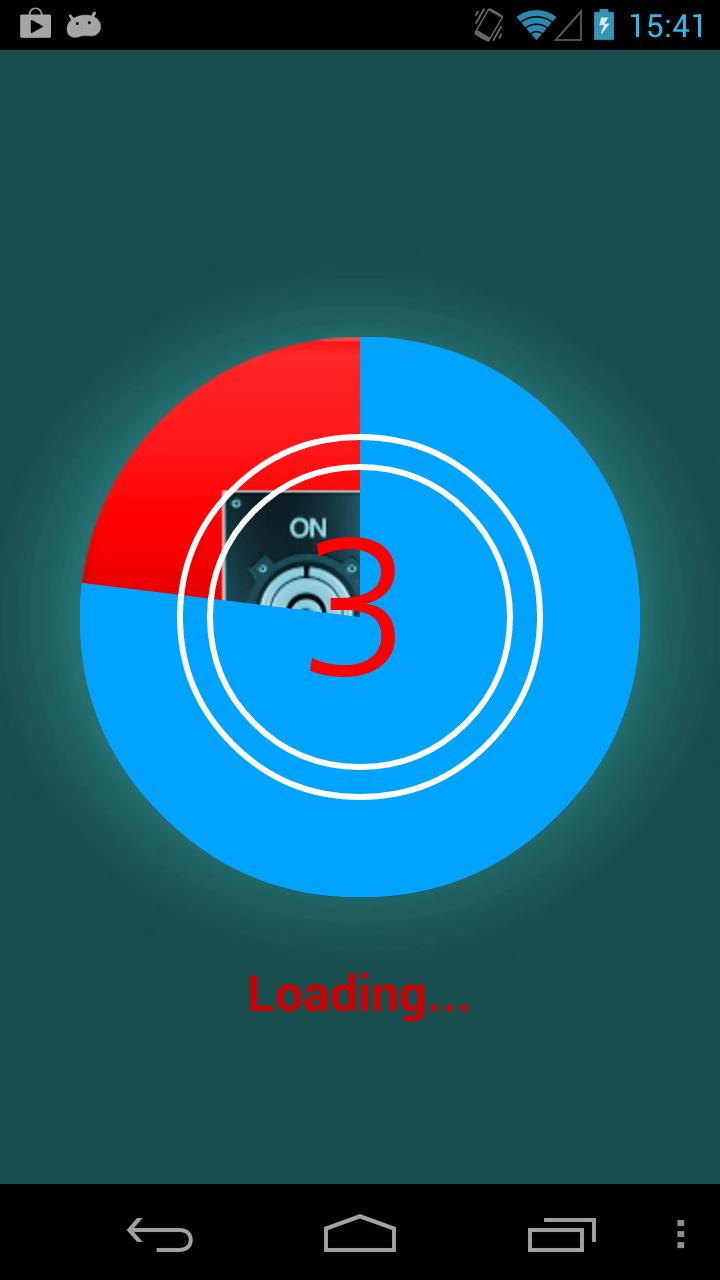Return to the home screen

(x=360, y=1234)
